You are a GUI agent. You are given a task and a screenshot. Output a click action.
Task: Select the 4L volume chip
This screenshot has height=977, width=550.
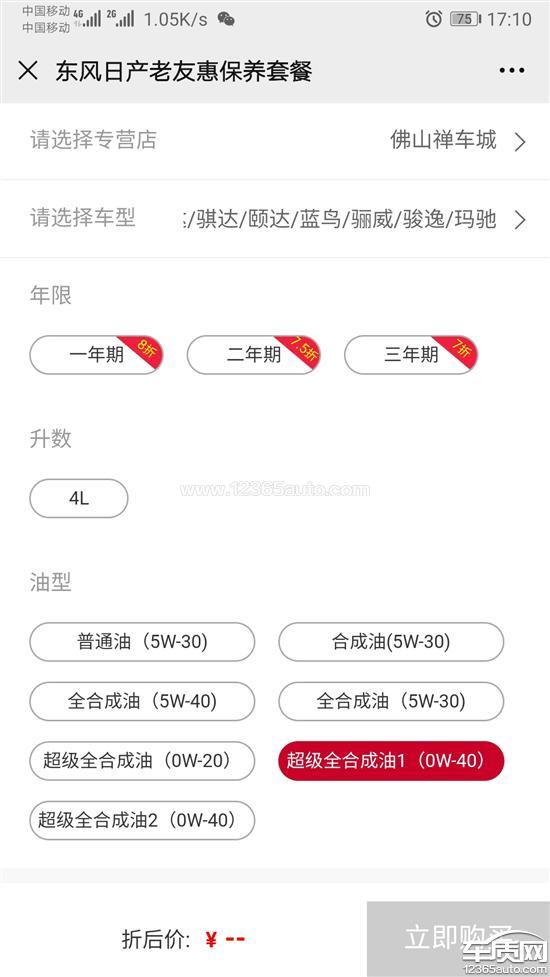[x=79, y=498]
